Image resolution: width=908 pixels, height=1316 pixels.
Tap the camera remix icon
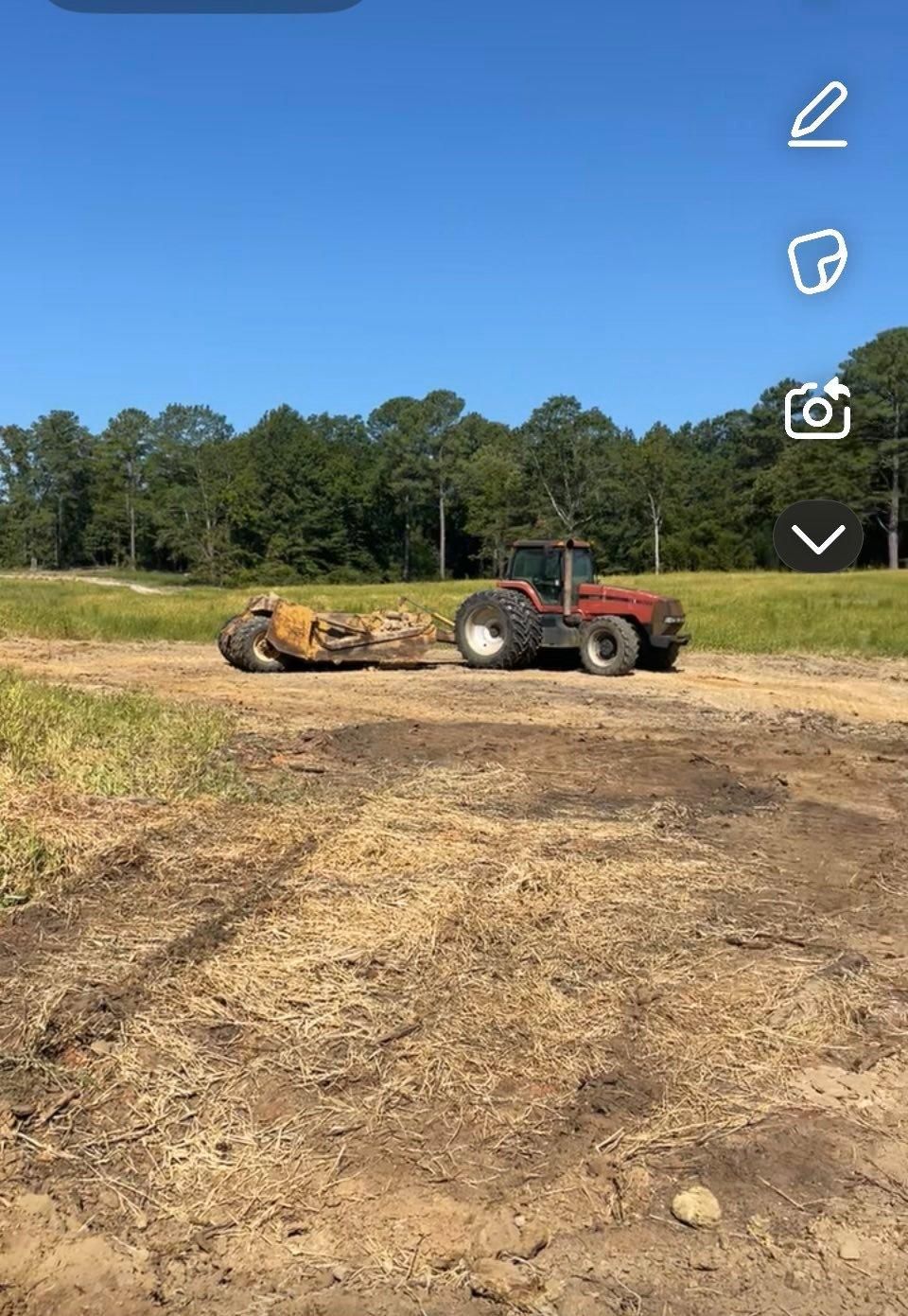coord(818,409)
